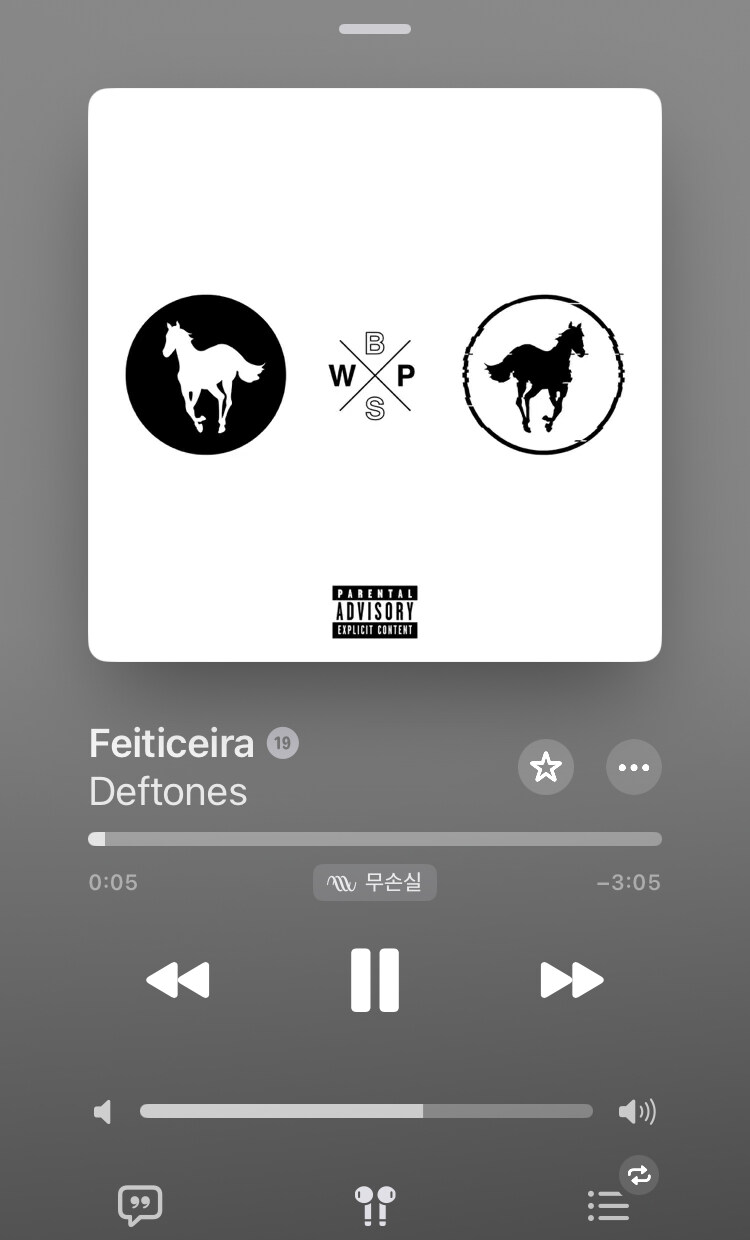Show lyrics for this song

coord(140,1205)
